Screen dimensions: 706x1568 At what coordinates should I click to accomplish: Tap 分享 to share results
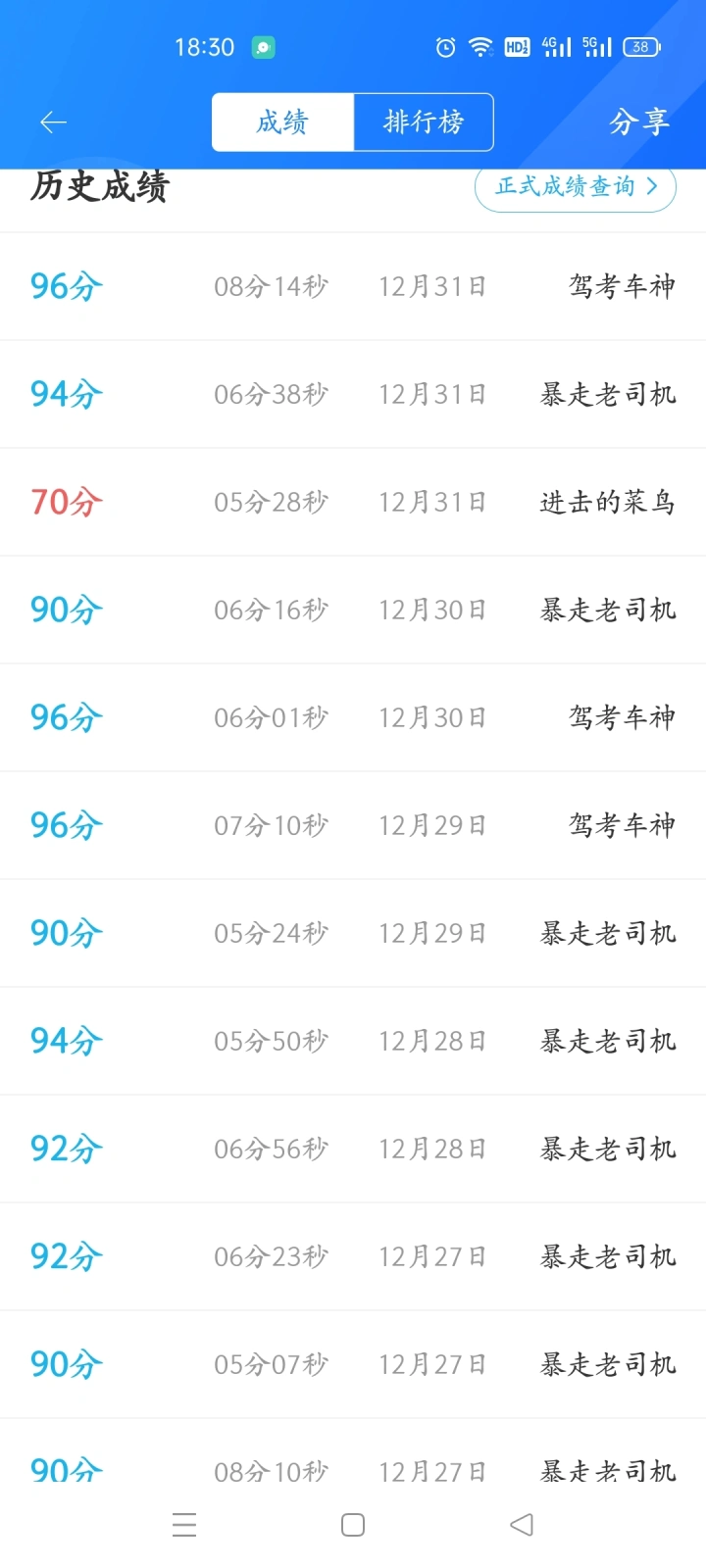click(x=638, y=122)
